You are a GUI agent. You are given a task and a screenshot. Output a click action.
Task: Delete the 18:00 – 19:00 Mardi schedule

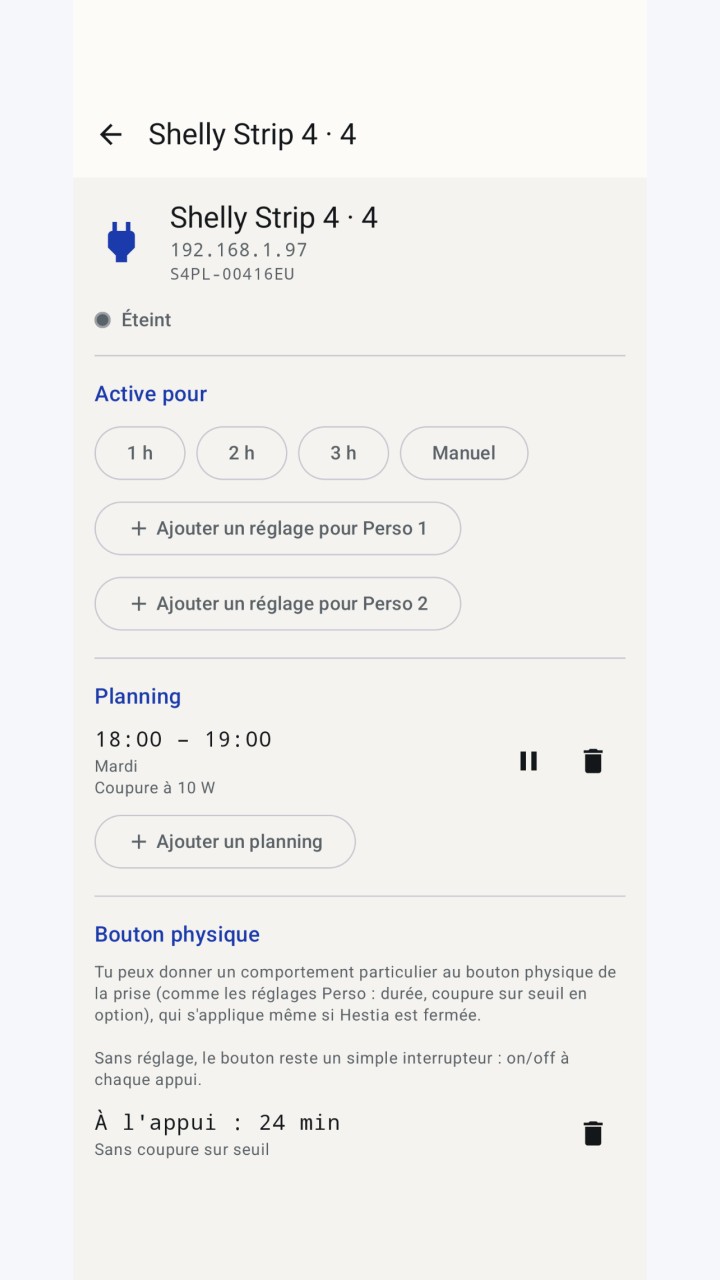point(593,761)
